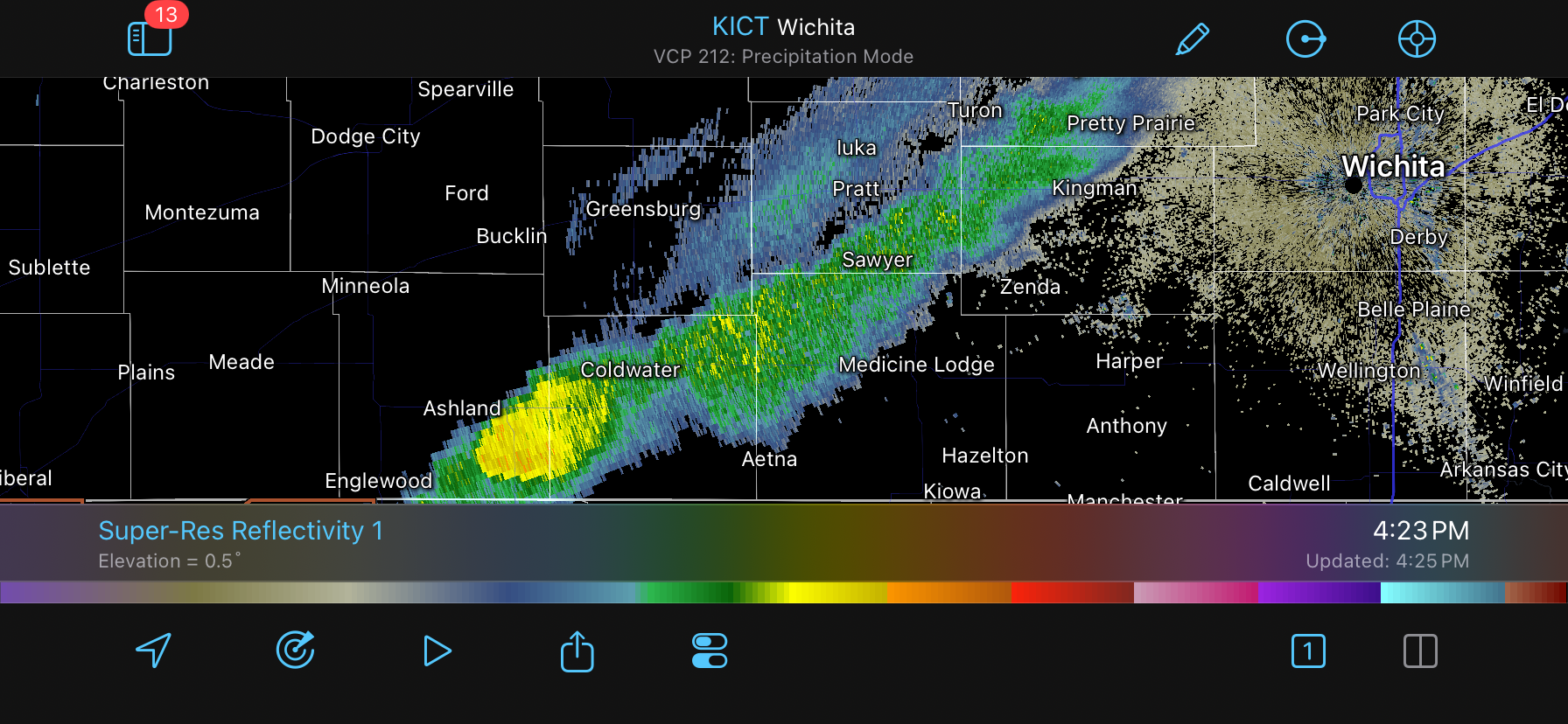Image resolution: width=1568 pixels, height=724 pixels.
Task: Play the radar loop animation
Action: [437, 651]
